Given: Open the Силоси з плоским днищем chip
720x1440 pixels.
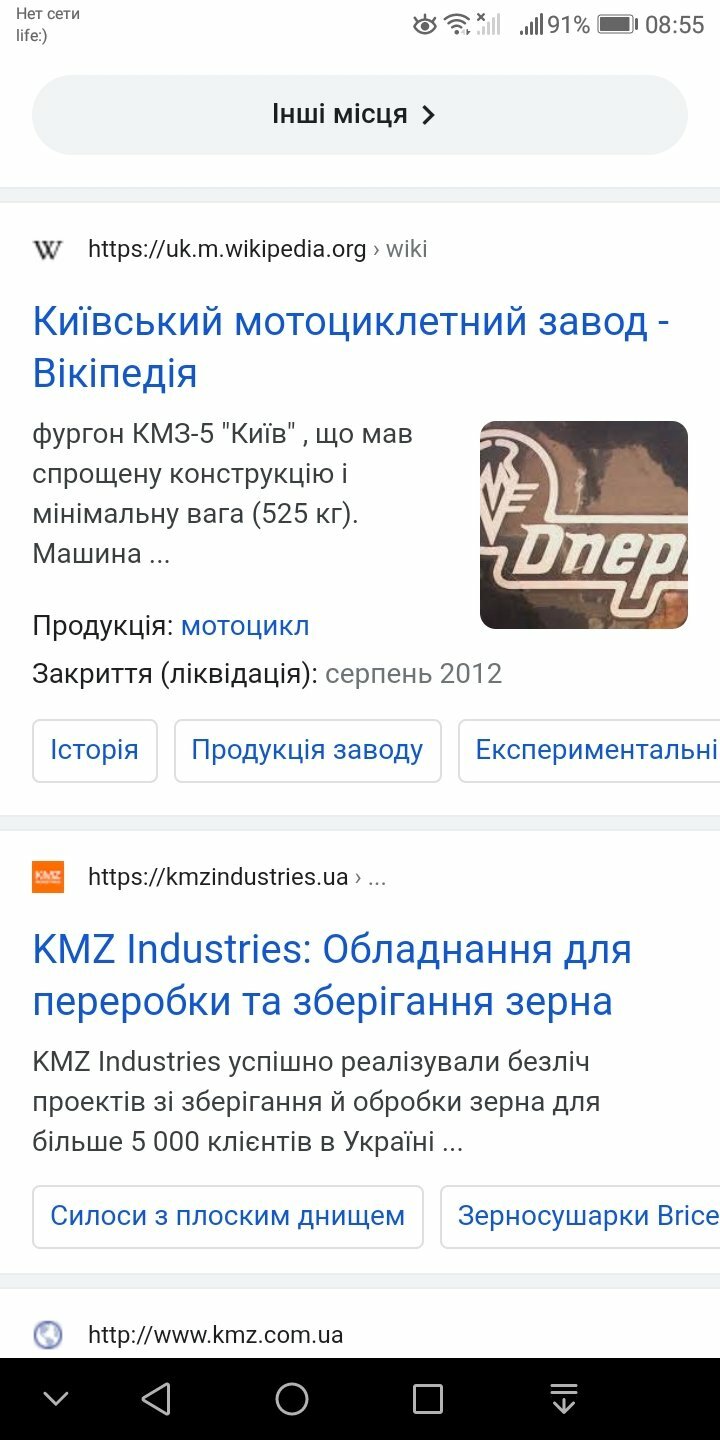Looking at the screenshot, I should pyautogui.click(x=228, y=1217).
